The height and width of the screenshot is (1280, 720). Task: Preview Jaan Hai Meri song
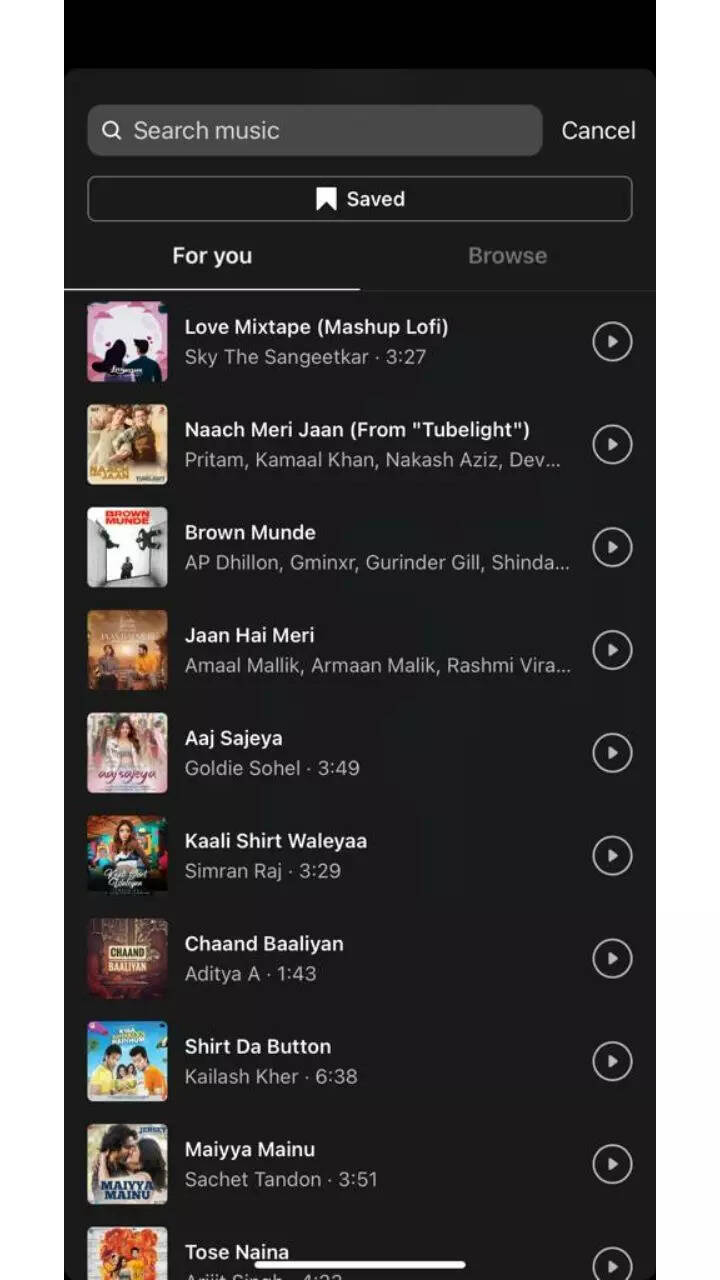click(x=612, y=650)
